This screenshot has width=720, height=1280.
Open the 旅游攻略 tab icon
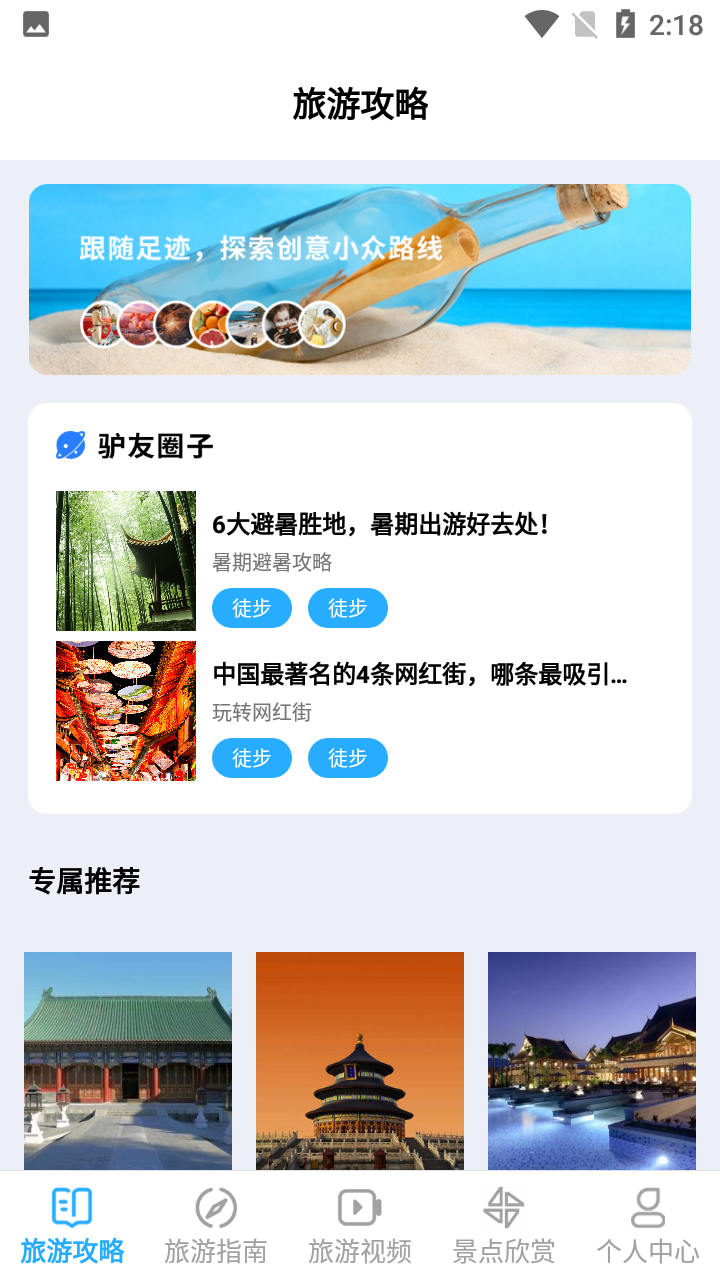coord(71,1207)
